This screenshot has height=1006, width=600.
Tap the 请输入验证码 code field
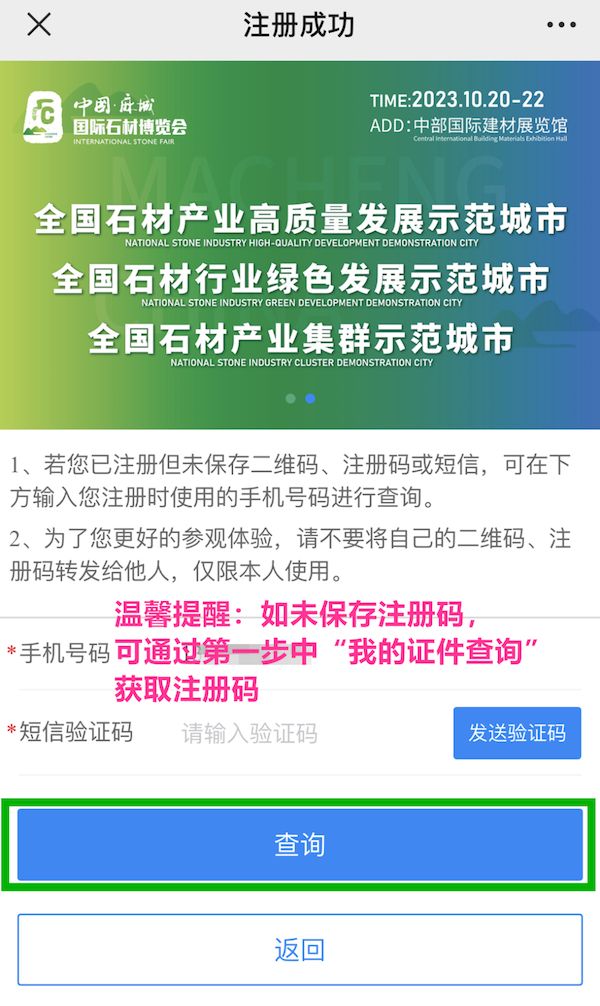click(300, 734)
